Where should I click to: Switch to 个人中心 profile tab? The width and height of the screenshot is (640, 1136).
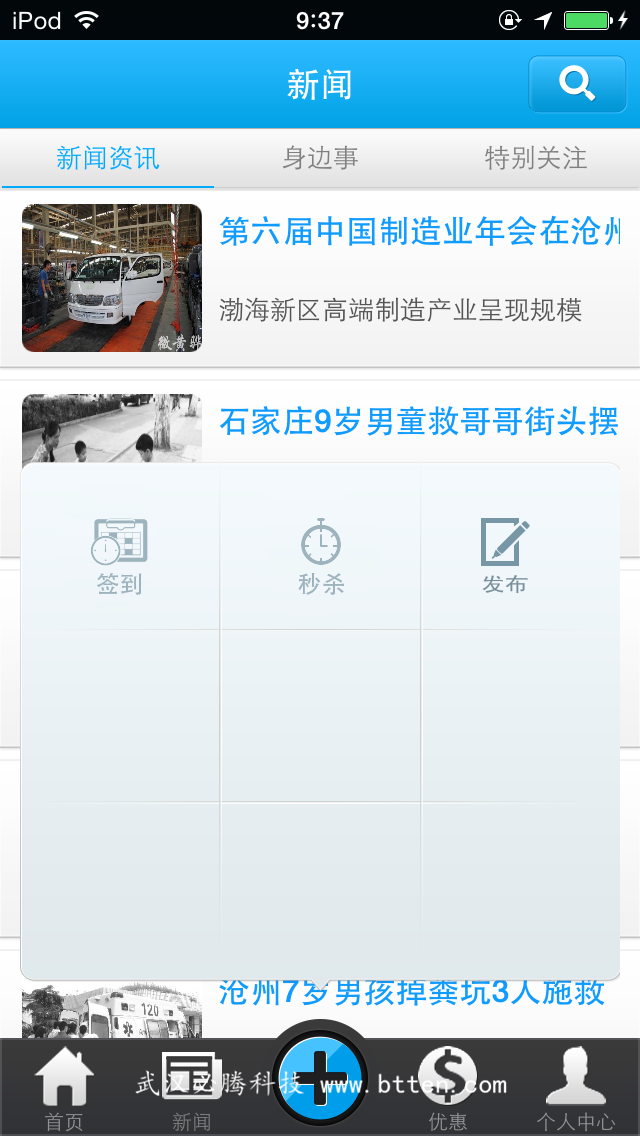click(x=576, y=1090)
